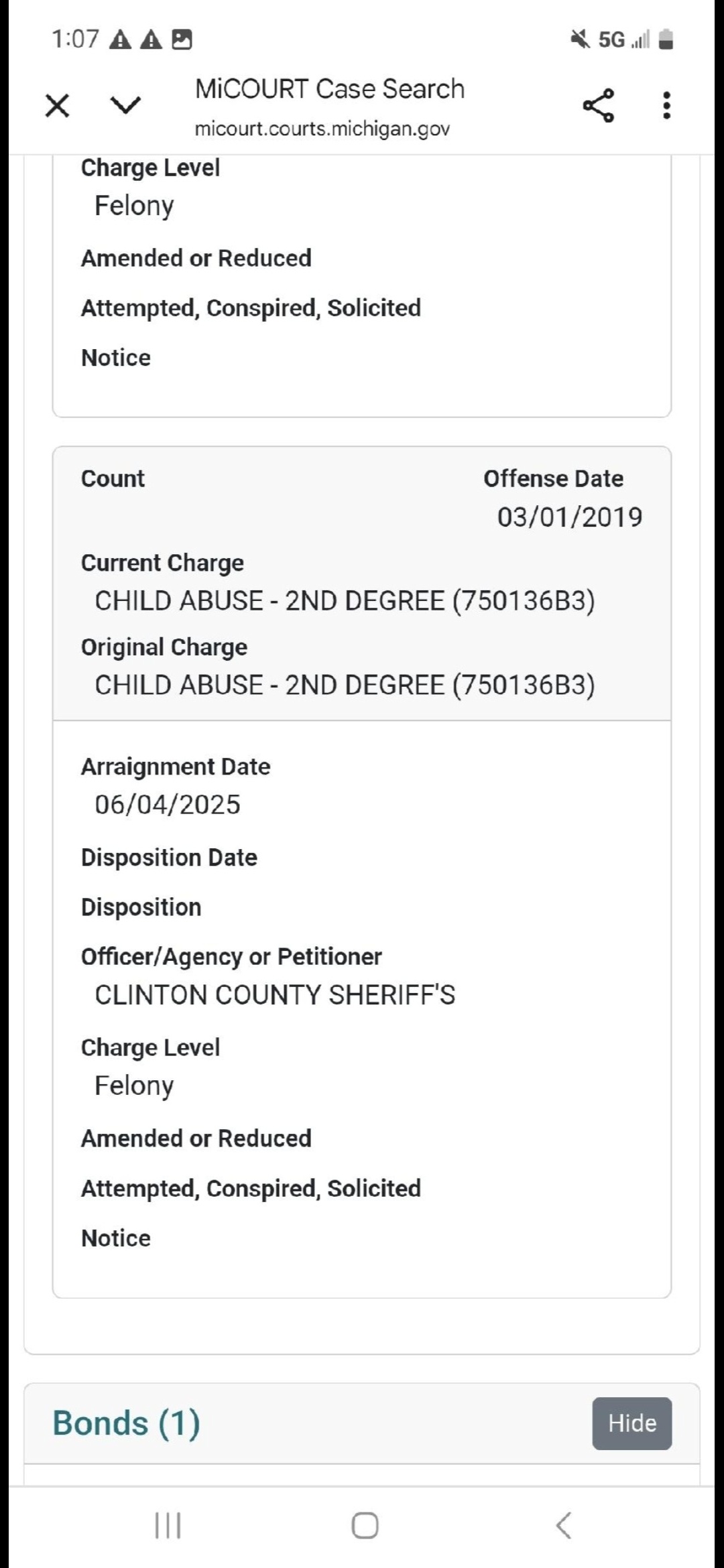Open the browser overflow menu

click(x=666, y=105)
